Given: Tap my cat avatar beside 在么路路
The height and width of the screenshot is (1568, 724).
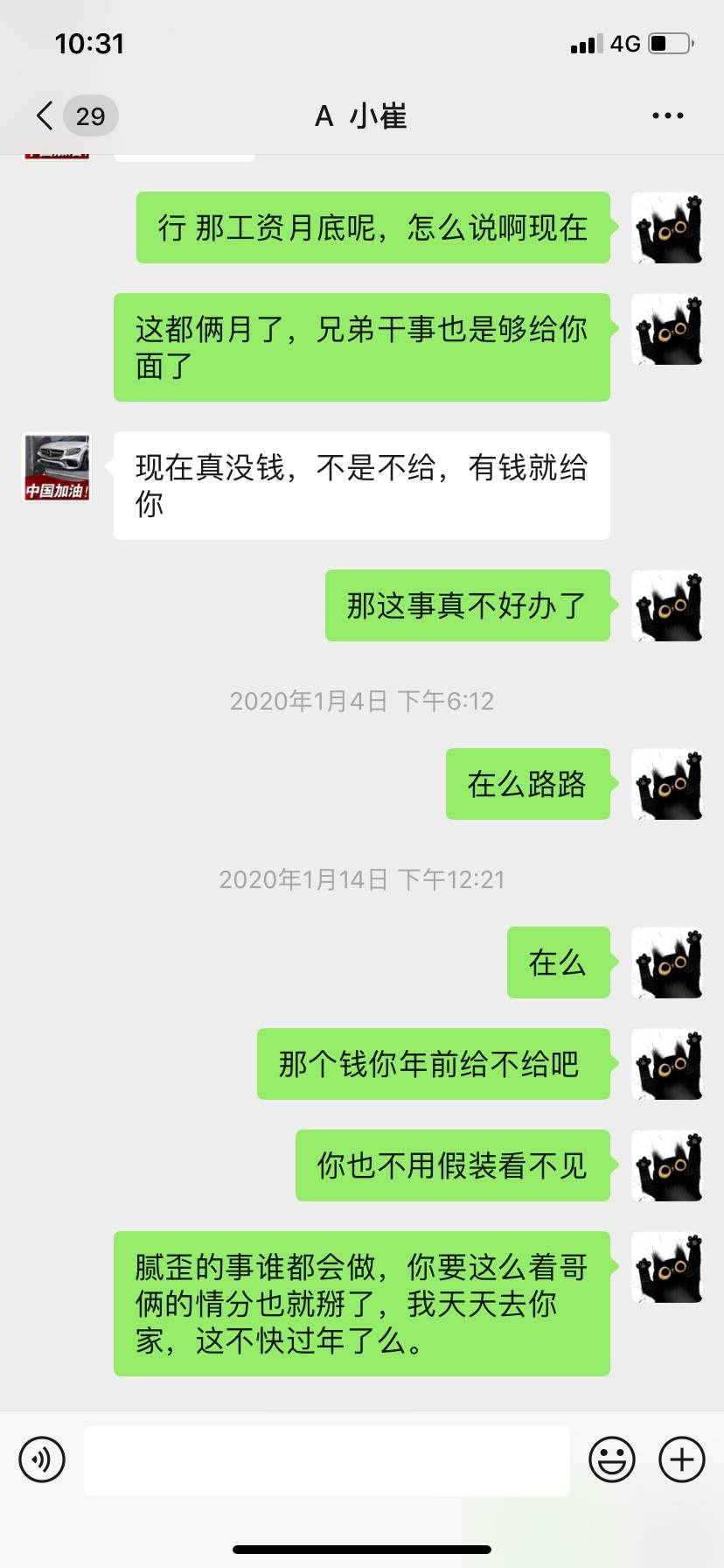Looking at the screenshot, I should [x=667, y=784].
